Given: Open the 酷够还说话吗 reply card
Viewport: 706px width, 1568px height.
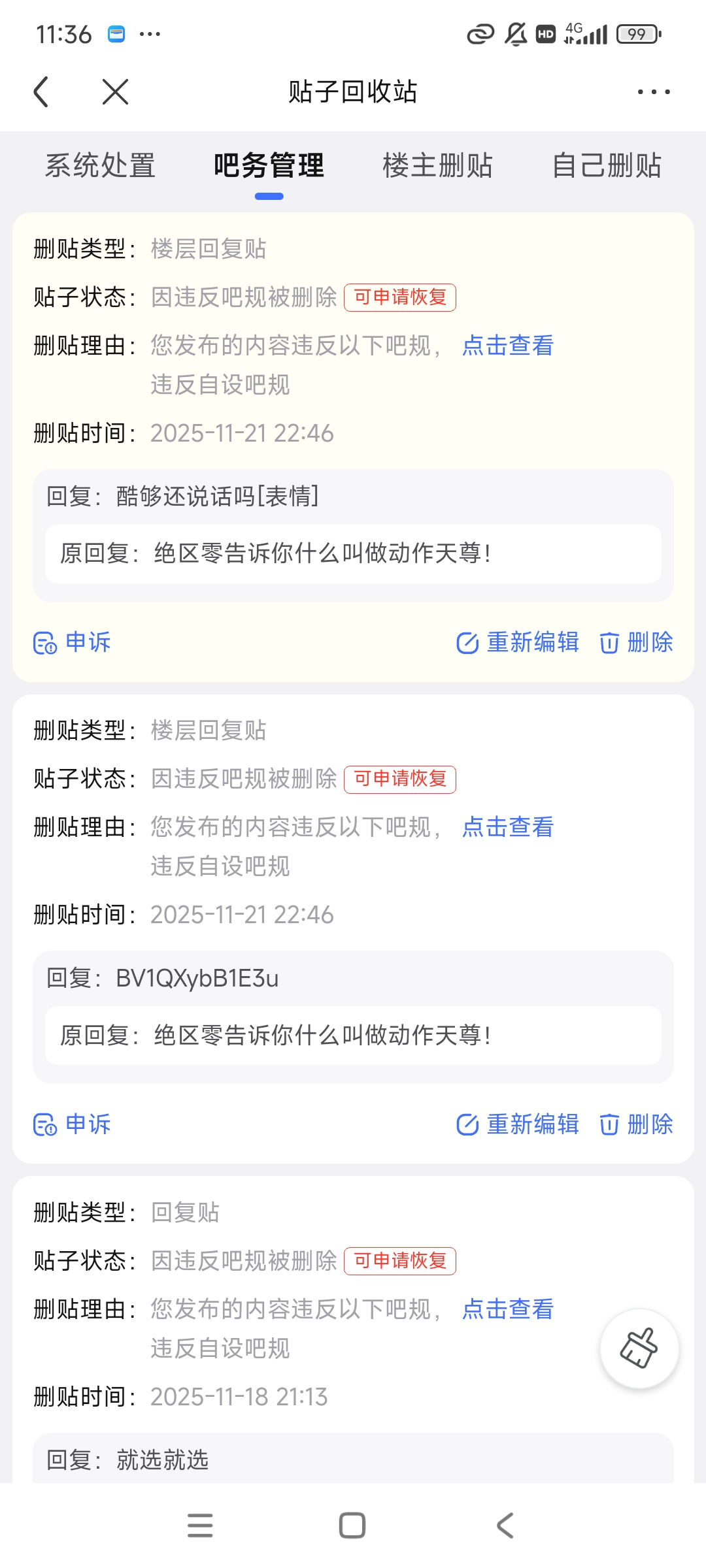Looking at the screenshot, I should (x=353, y=497).
